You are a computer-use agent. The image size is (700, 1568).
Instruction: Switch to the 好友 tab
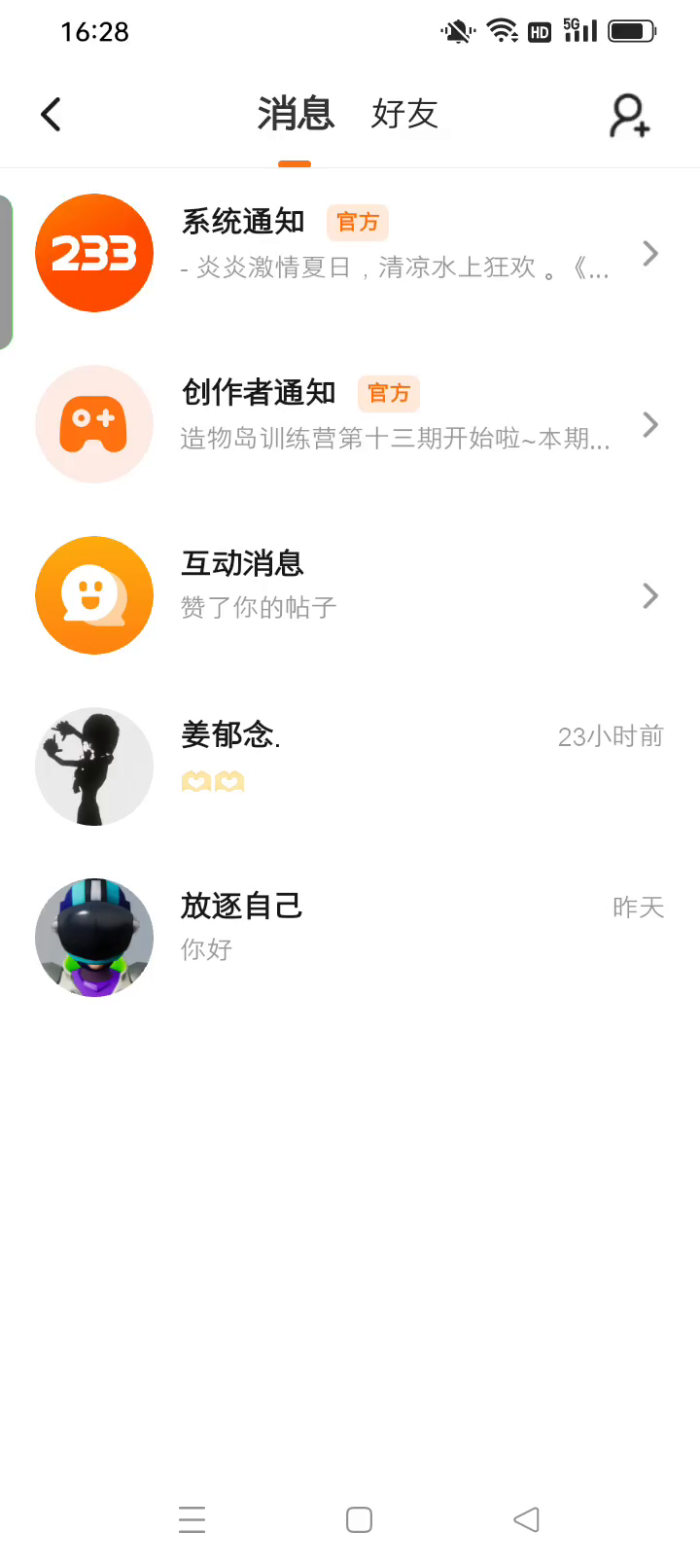(x=404, y=115)
